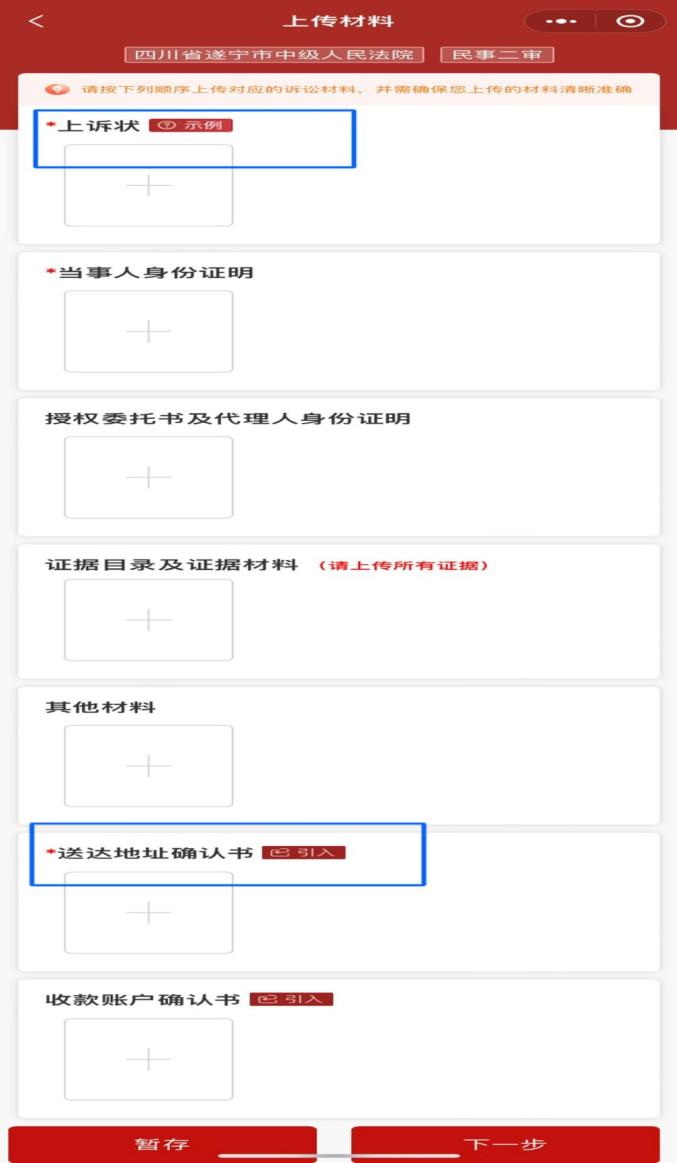Screen dimensions: 677x1163
Task: Tap 引入 beside 收款账户确认书
Action: point(291,999)
